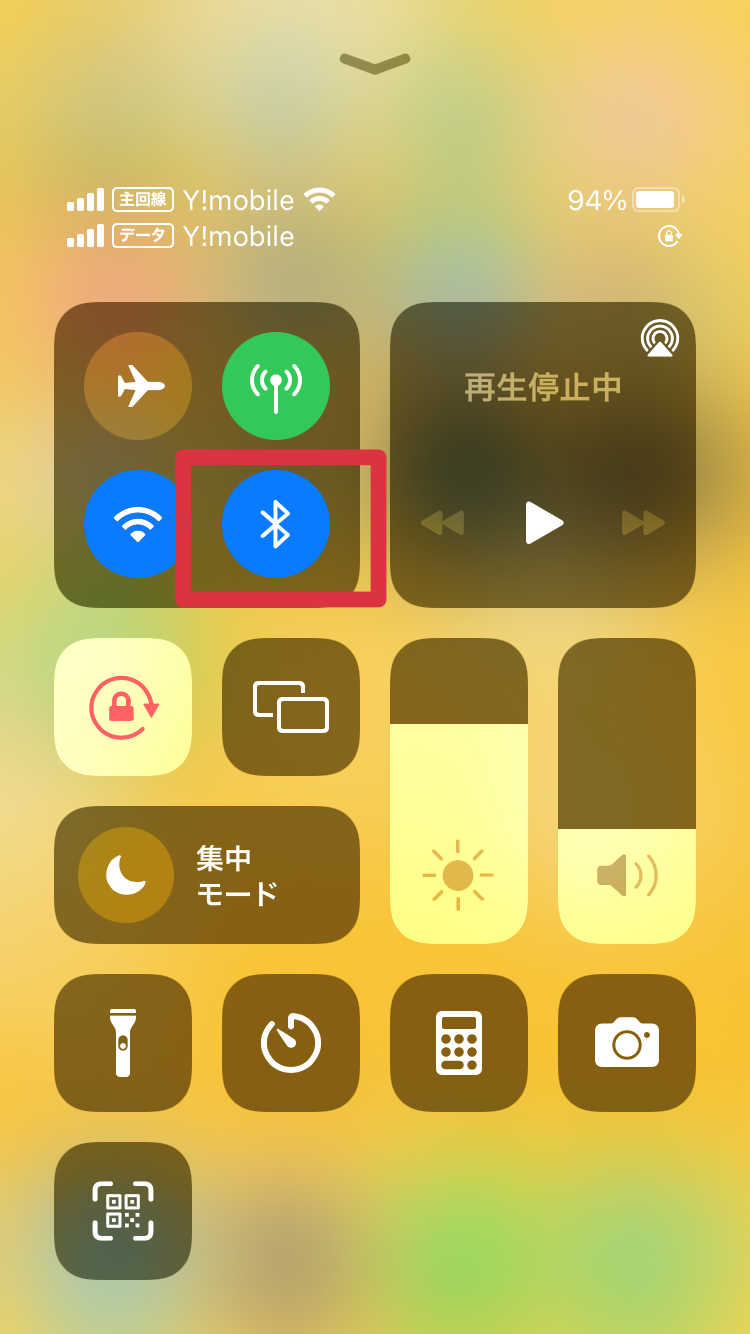Toggle 集中モード focus mode
750x1334 pixels.
[x=207, y=875]
